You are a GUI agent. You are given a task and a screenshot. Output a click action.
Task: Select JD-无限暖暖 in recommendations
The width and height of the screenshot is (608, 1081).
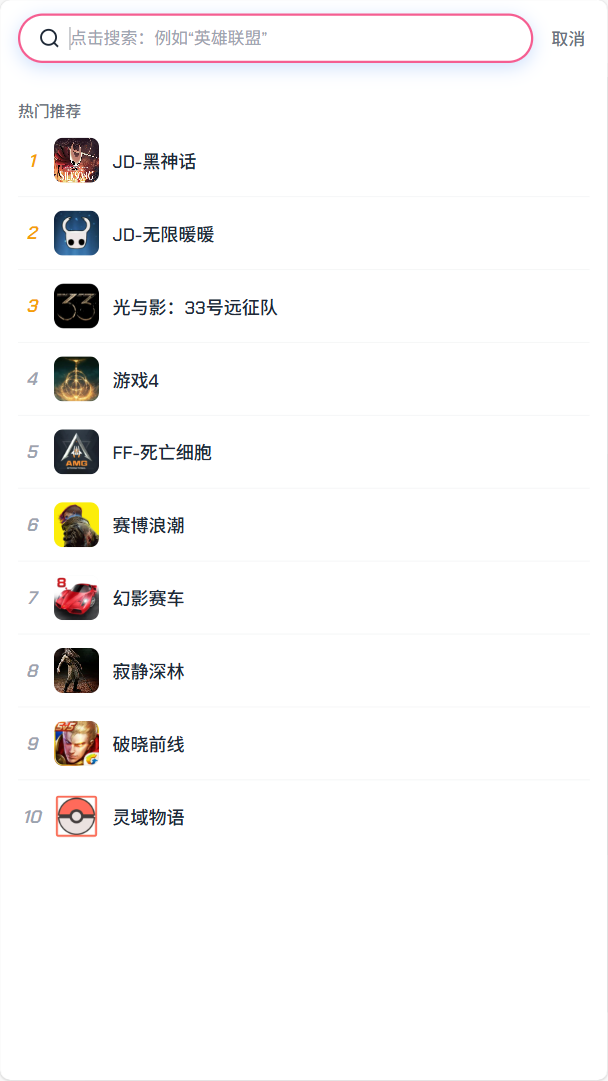[x=304, y=233]
